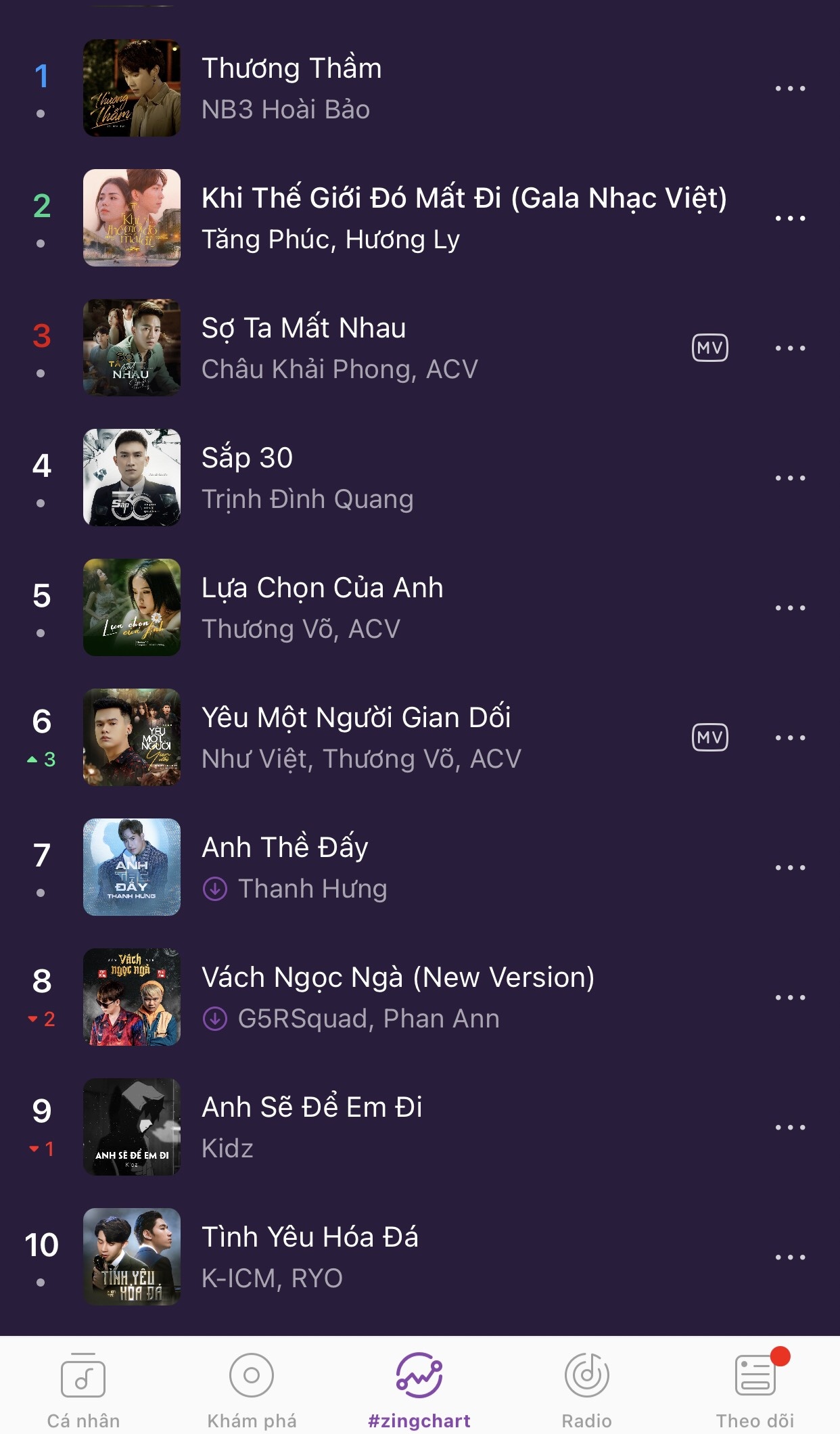840x1434 pixels.
Task: Play the MV for Yêu Một Người Gian Dối
Action: pyautogui.click(x=709, y=739)
